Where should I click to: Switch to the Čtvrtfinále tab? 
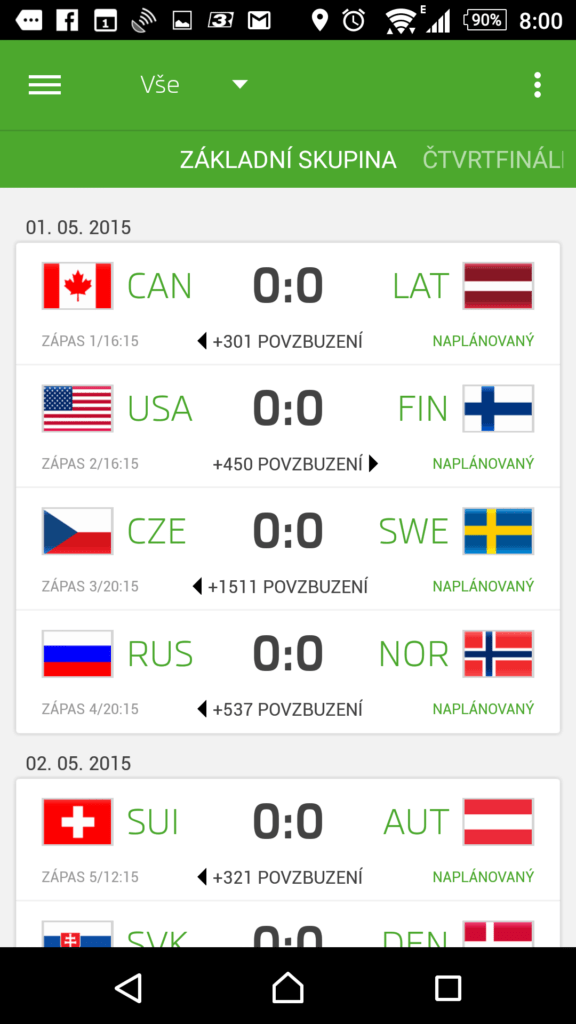(x=492, y=159)
